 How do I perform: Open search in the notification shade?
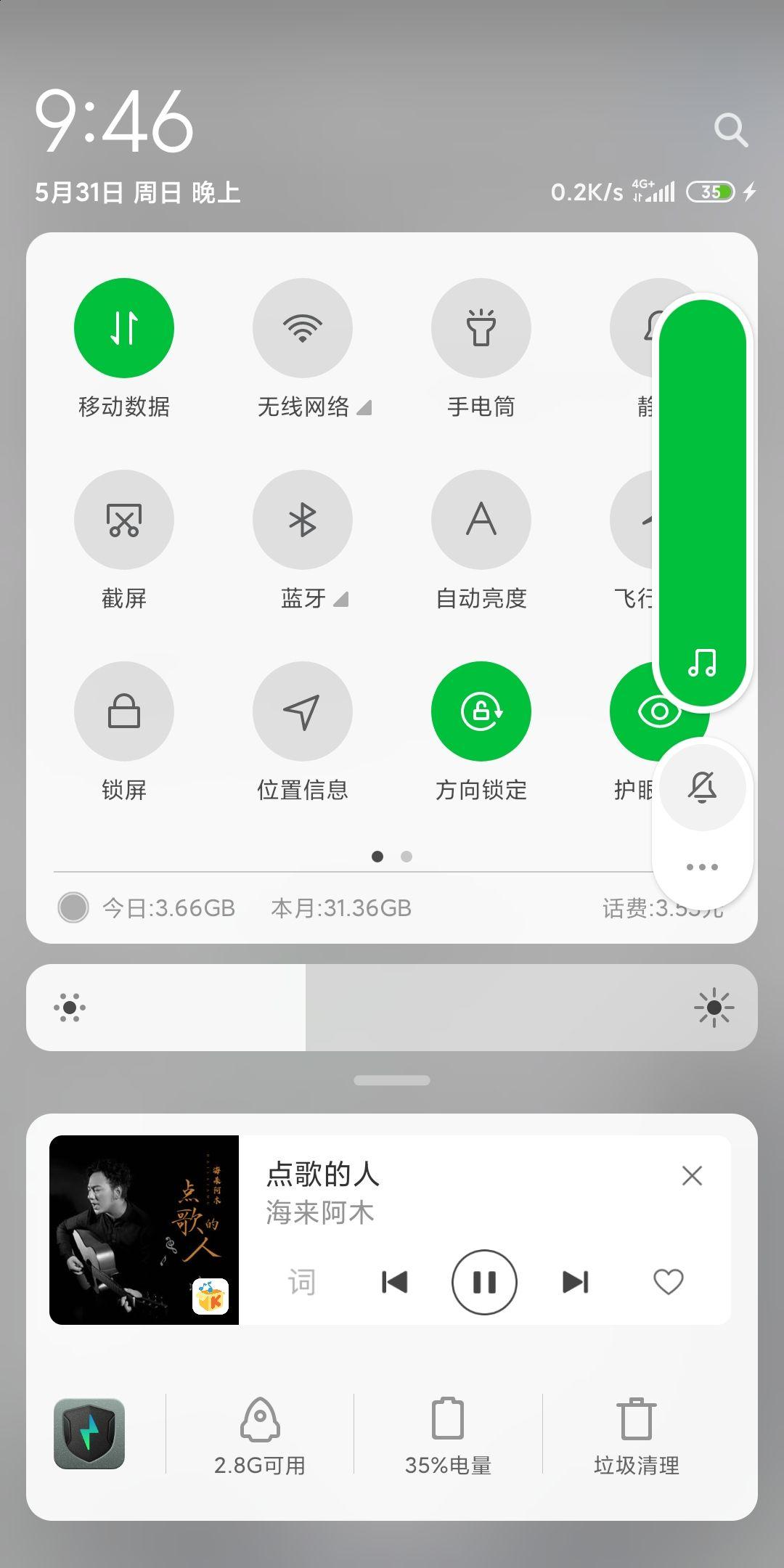pos(730,131)
